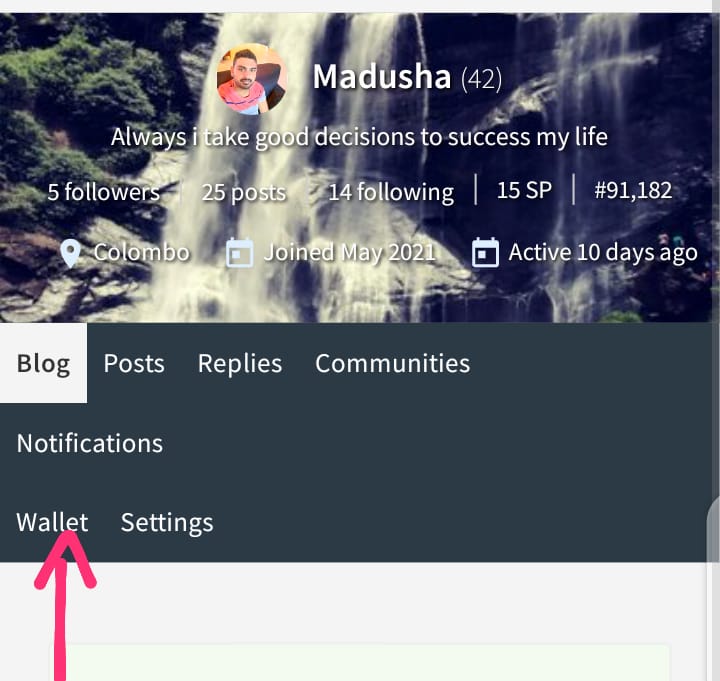Open the Communities tab
The height and width of the screenshot is (681, 720).
pyautogui.click(x=393, y=363)
